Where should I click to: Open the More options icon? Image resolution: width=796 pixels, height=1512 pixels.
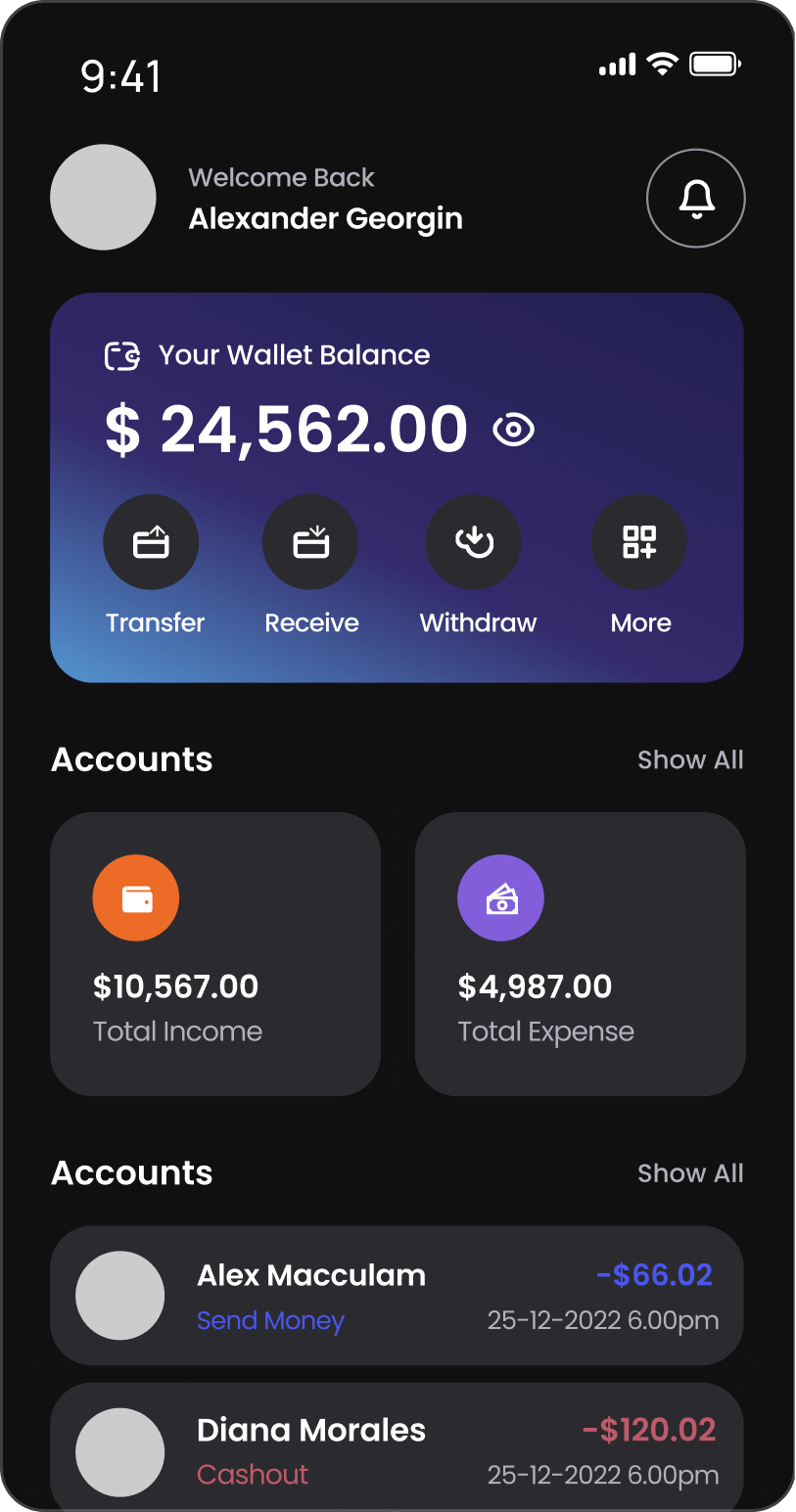click(638, 541)
